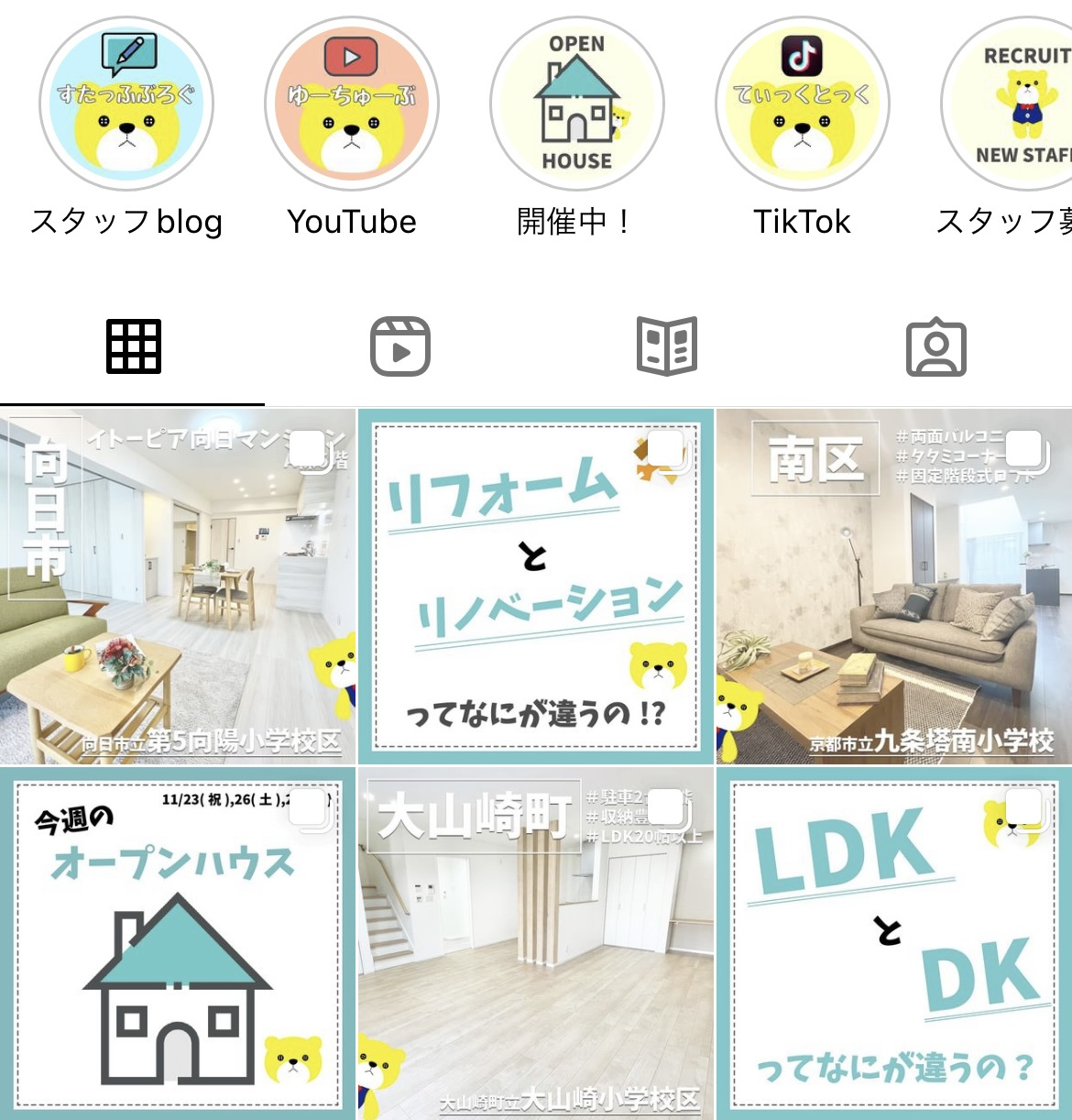
Task: Switch to the tagged photos tab
Action: click(x=935, y=346)
